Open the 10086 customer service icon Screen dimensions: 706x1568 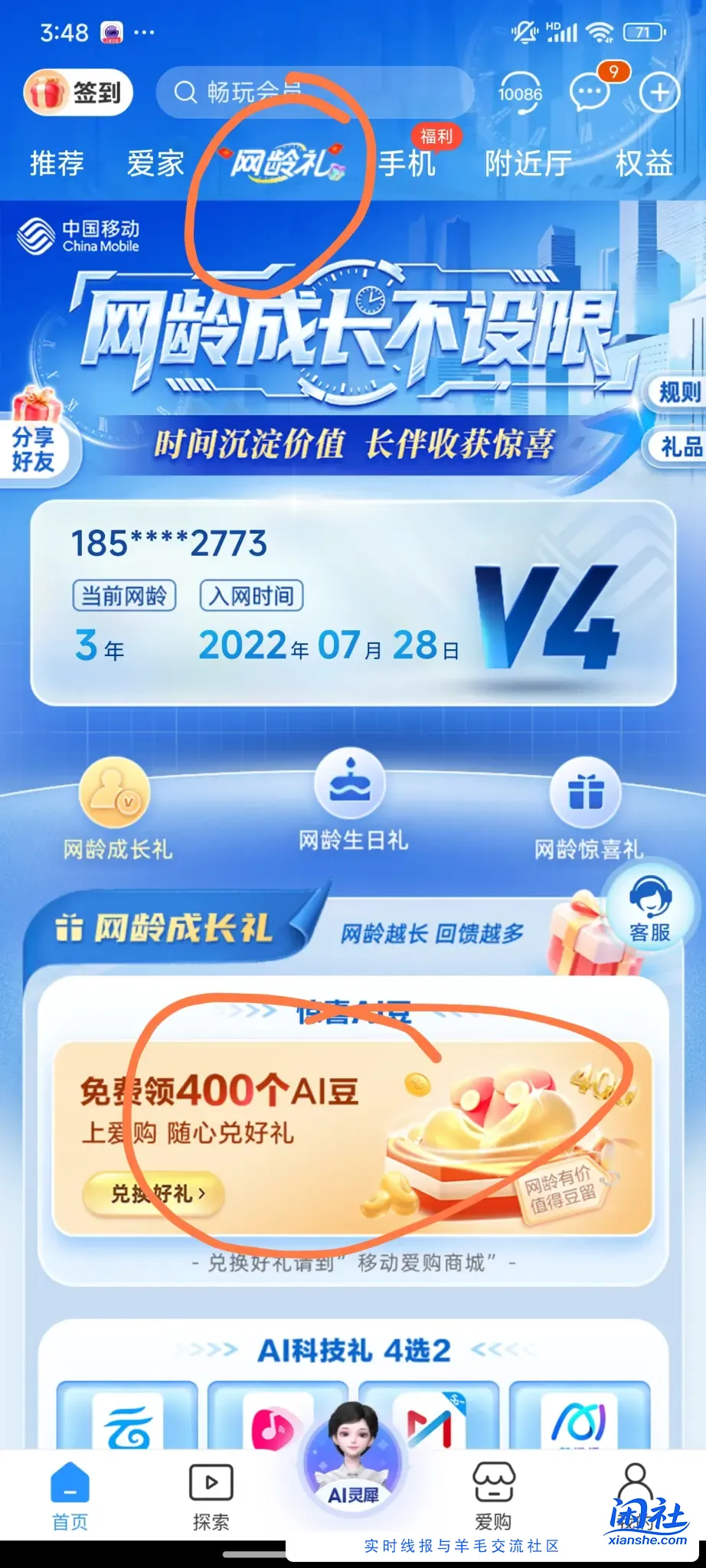pyautogui.click(x=520, y=93)
